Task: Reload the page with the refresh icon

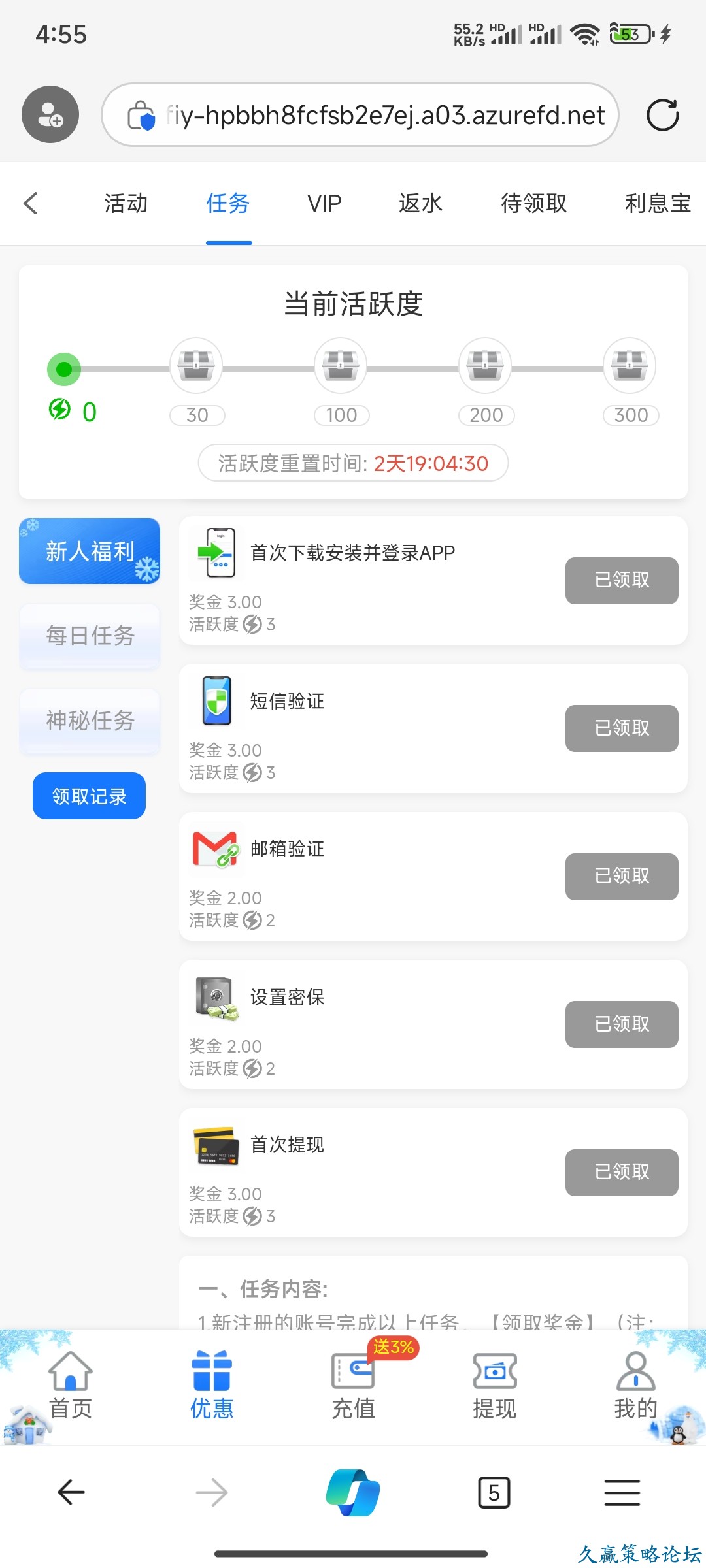Action: (x=663, y=115)
